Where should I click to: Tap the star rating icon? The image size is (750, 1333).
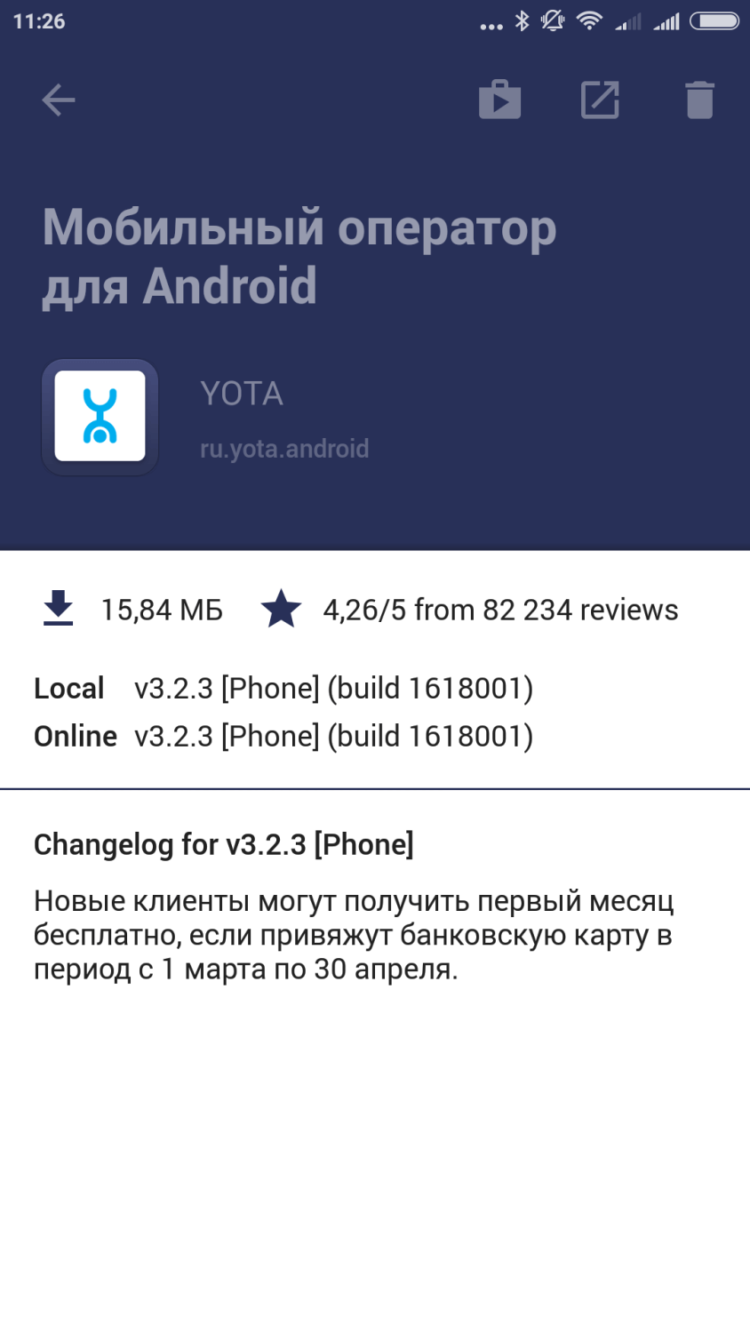click(281, 607)
